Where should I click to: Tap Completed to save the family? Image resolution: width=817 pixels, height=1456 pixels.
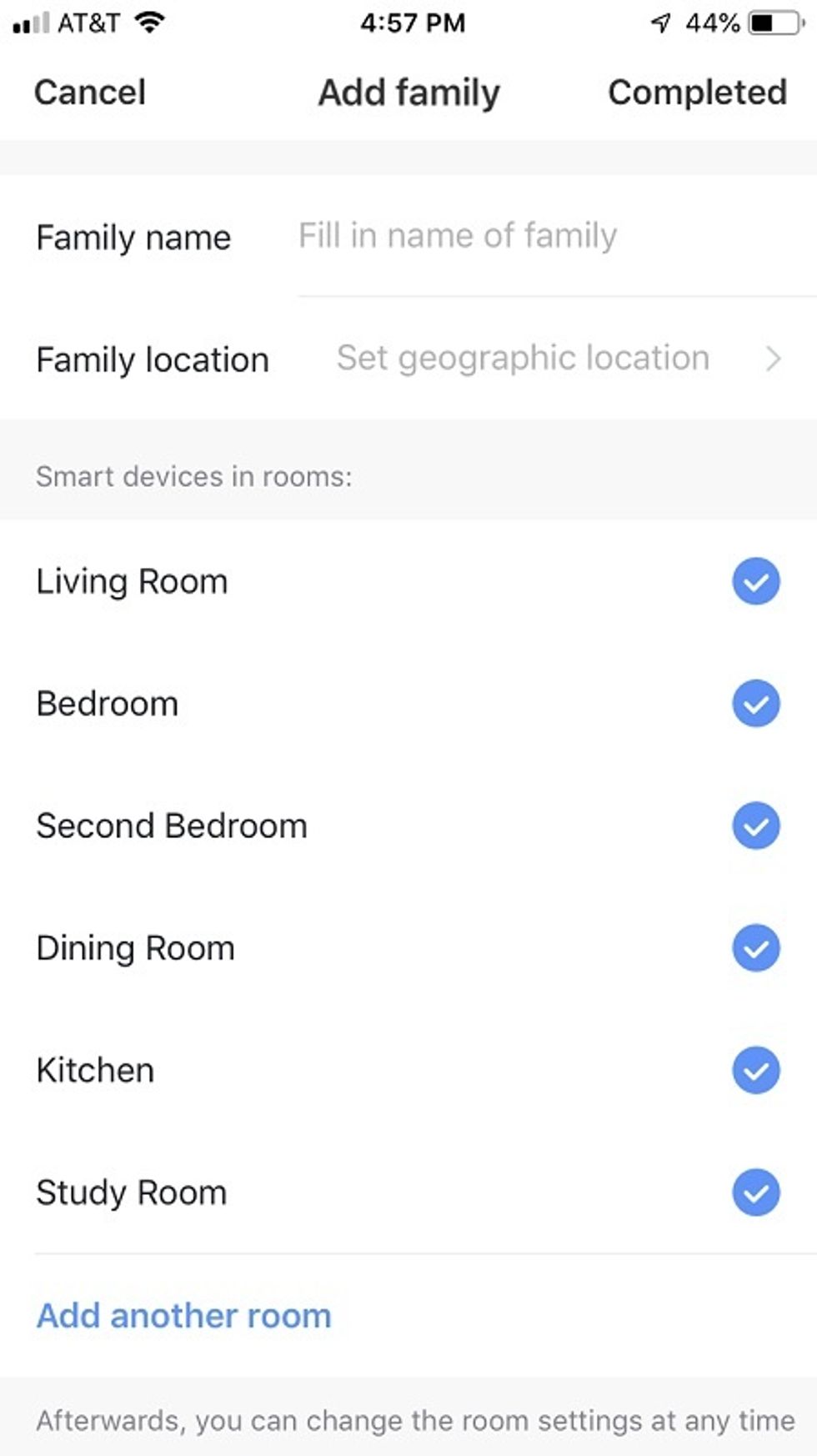(697, 93)
